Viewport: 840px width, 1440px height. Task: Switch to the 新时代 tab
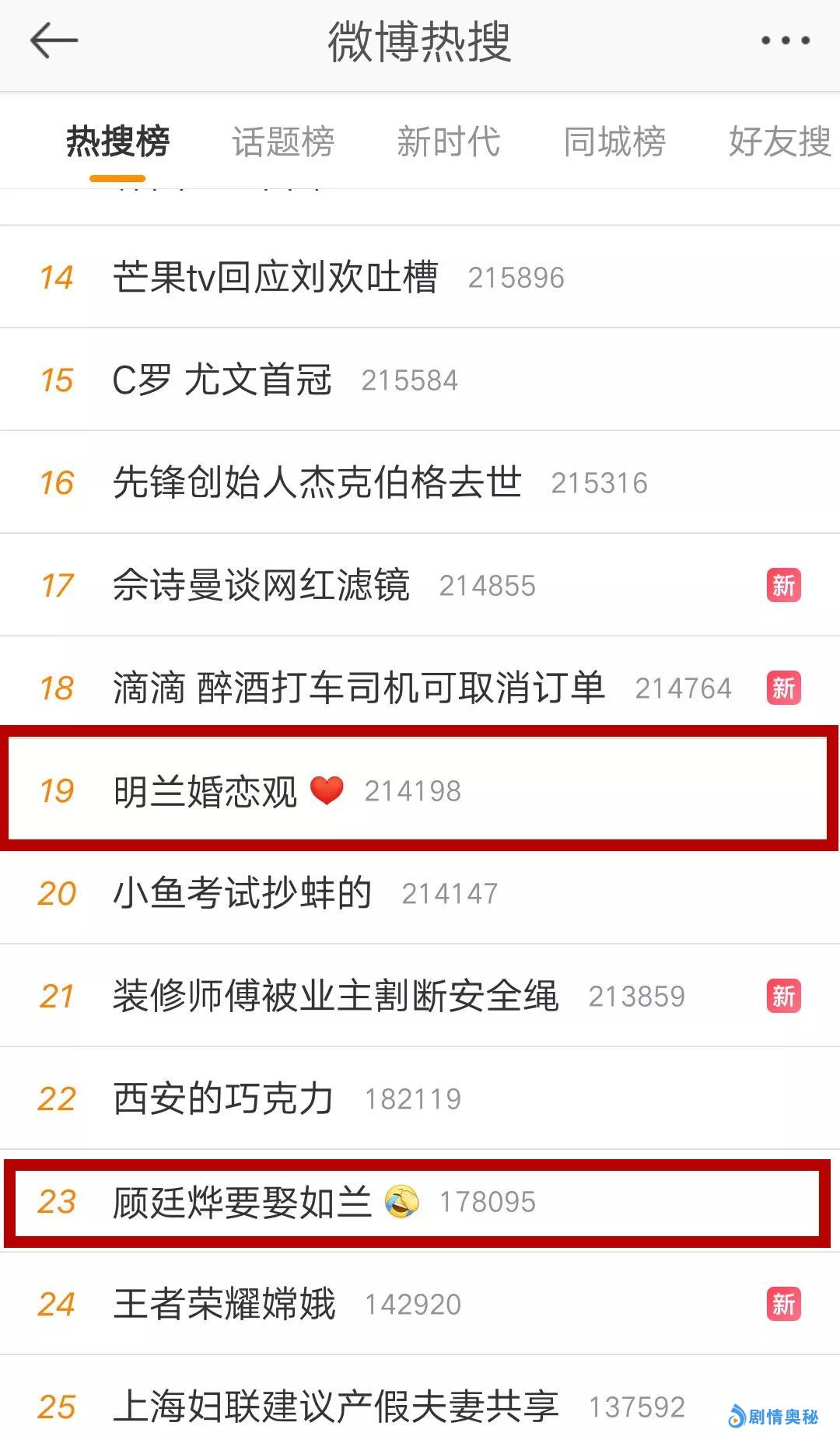click(449, 142)
